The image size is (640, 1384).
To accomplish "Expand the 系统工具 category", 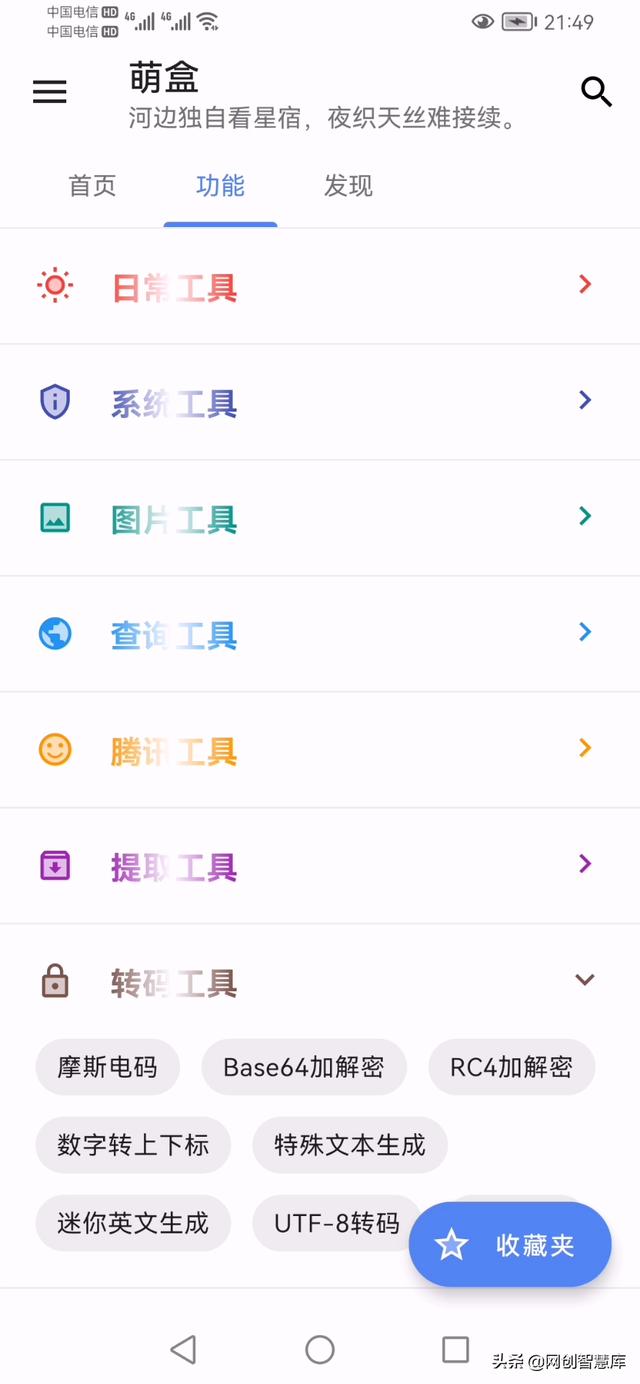I will click(320, 403).
